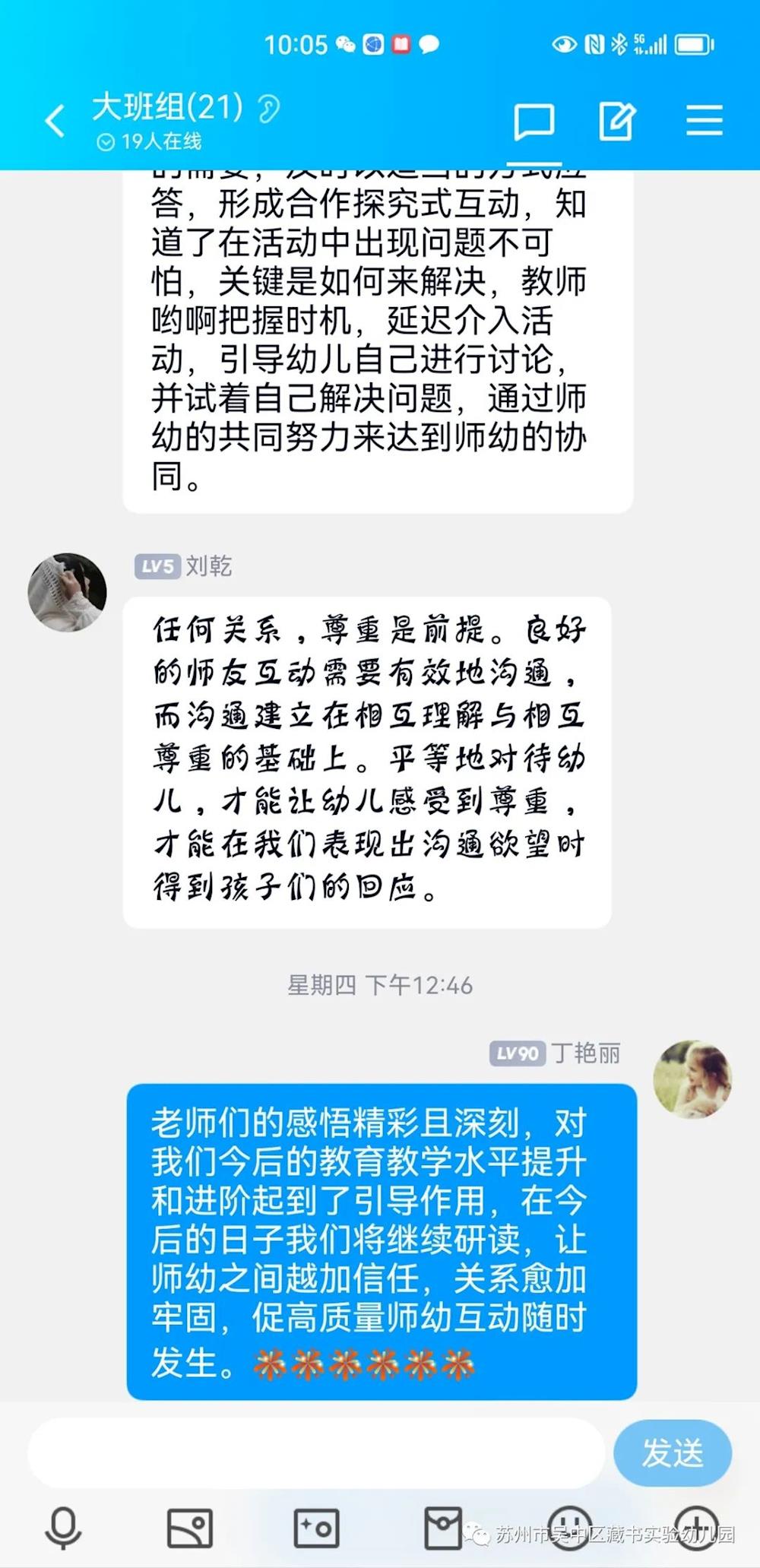Open the camera to take a photo

click(x=316, y=1528)
